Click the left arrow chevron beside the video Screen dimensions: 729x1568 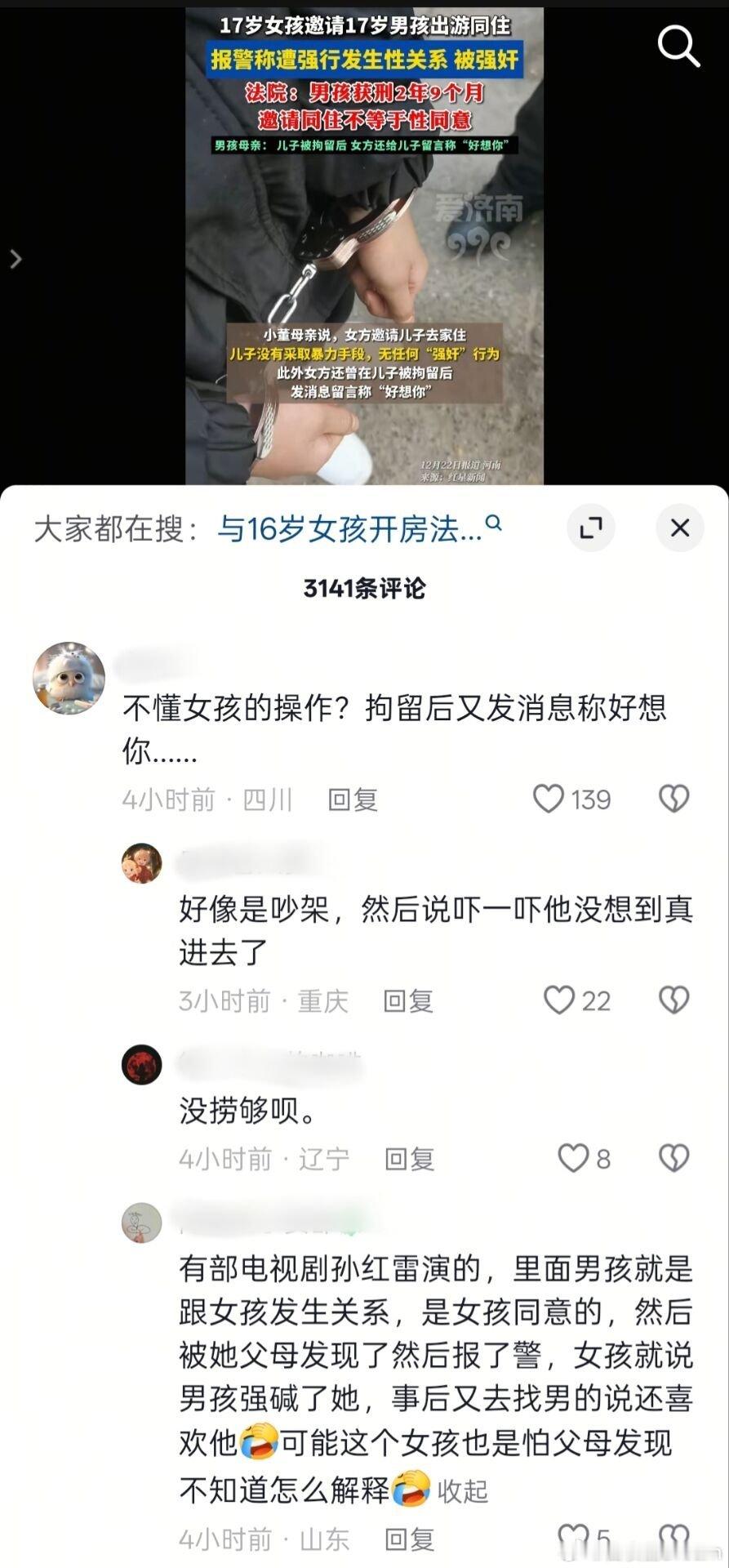(15, 257)
